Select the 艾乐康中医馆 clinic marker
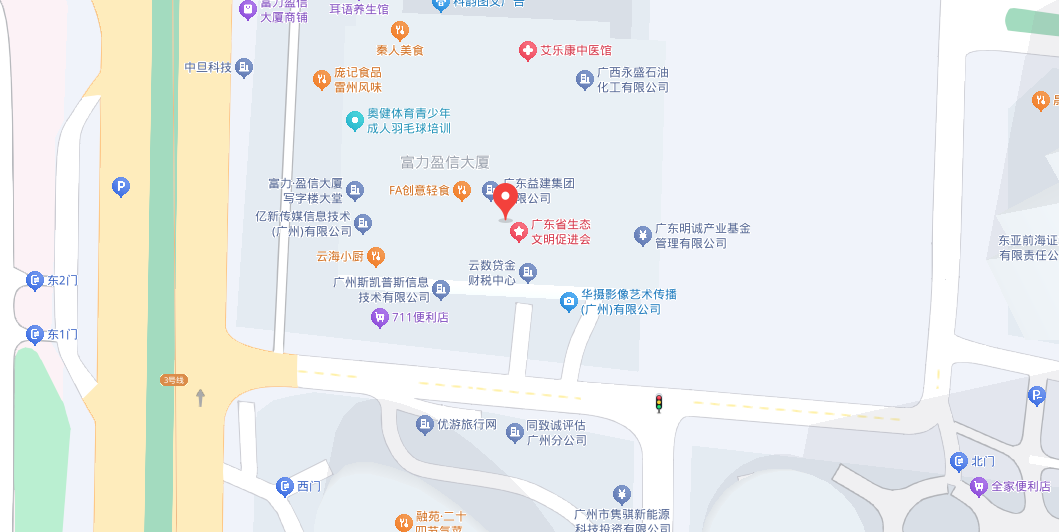 (x=527, y=50)
